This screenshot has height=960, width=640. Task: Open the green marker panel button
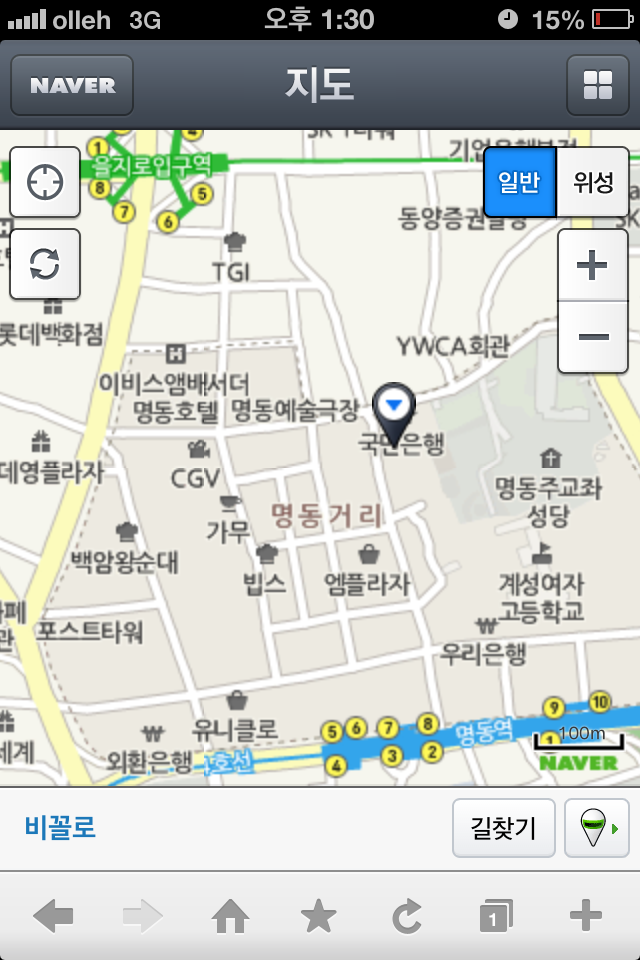click(x=596, y=828)
